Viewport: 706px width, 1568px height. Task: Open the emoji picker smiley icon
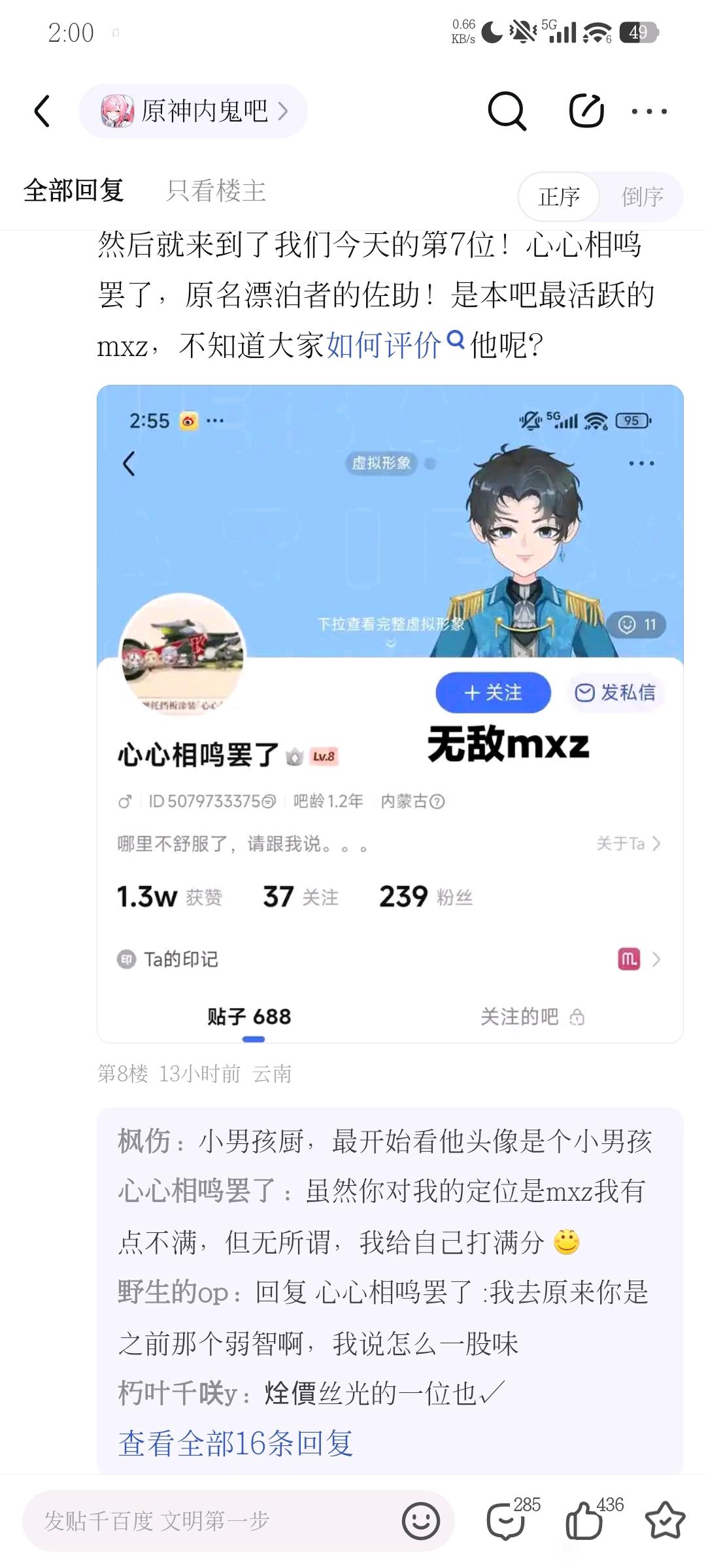[x=421, y=1520]
